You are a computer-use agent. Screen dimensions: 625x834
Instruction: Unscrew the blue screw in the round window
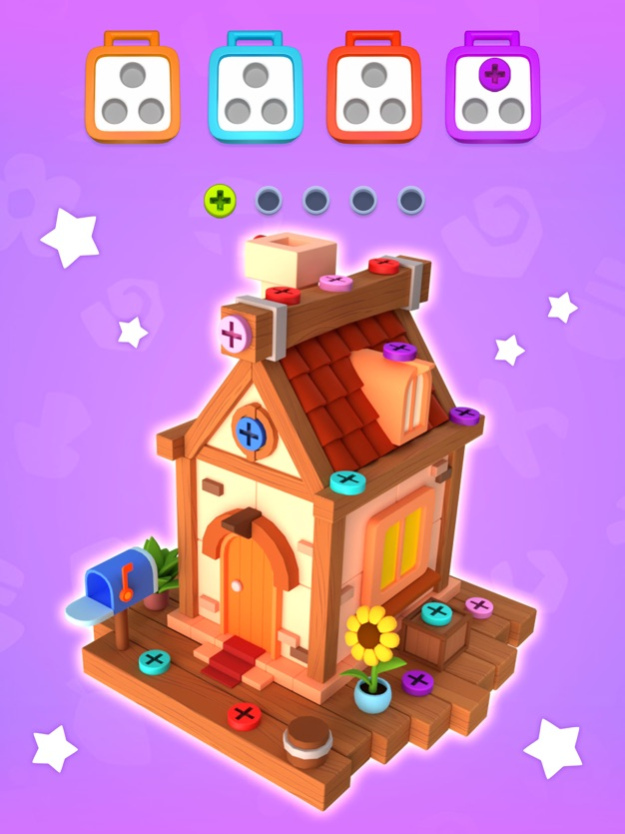[x=249, y=433]
